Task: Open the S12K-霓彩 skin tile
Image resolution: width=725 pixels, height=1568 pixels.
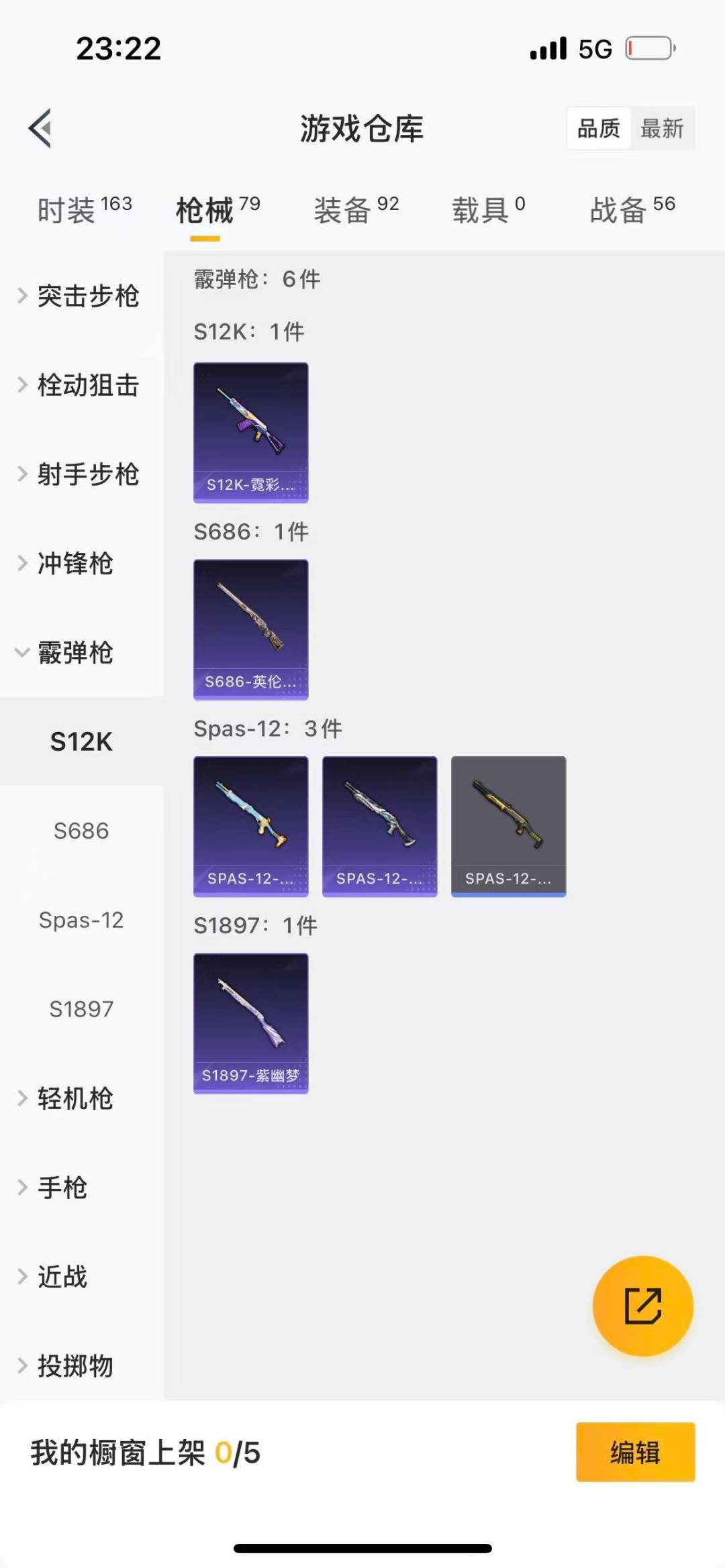Action: point(251,433)
